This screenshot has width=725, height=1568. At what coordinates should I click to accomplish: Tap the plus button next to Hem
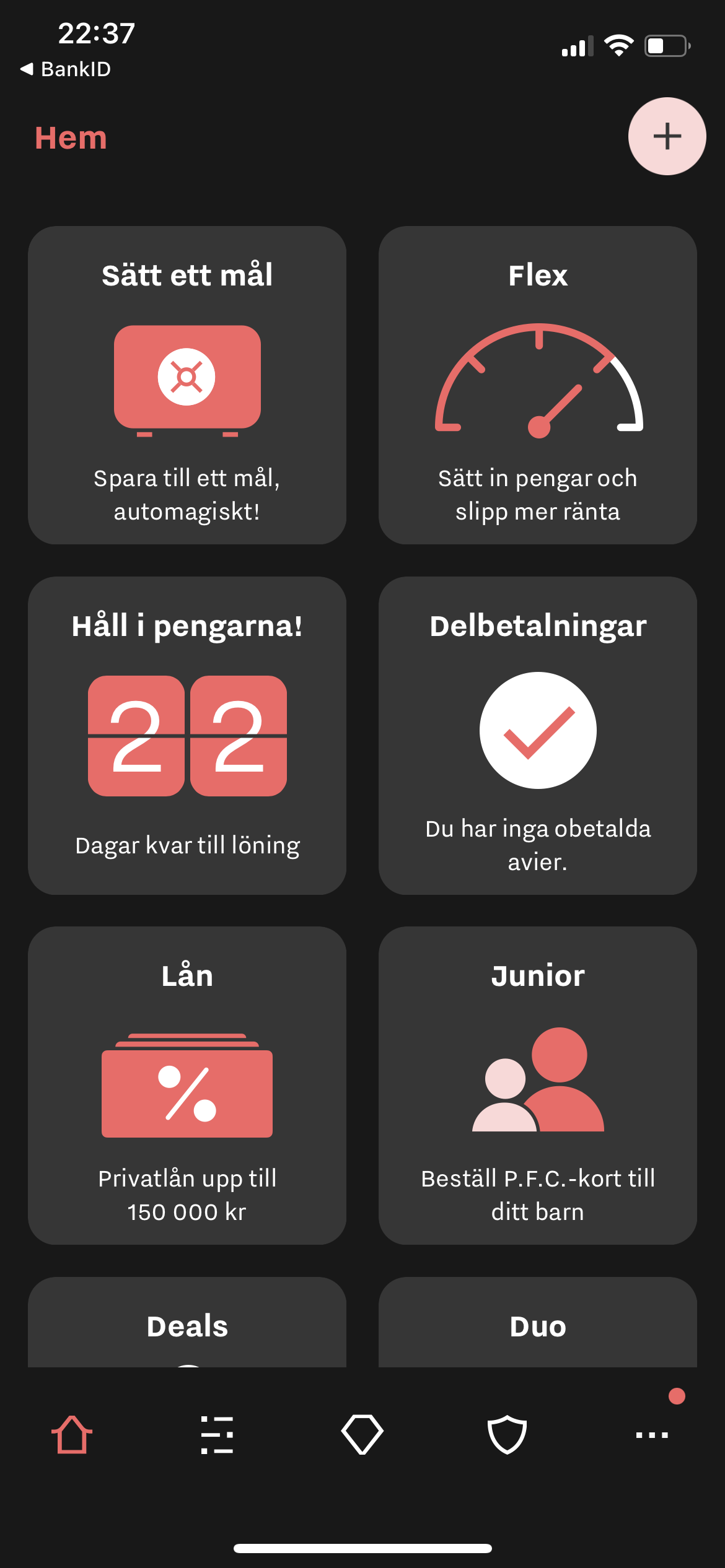pos(667,136)
